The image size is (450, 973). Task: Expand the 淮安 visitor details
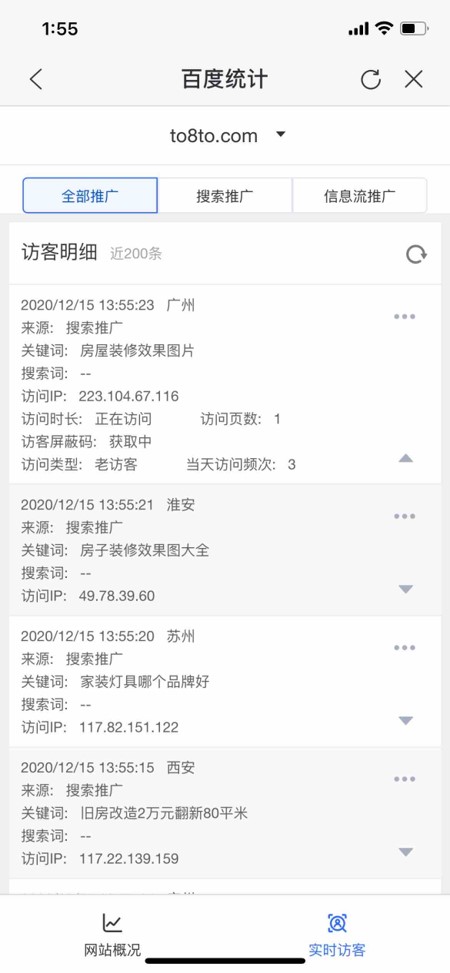(405, 589)
